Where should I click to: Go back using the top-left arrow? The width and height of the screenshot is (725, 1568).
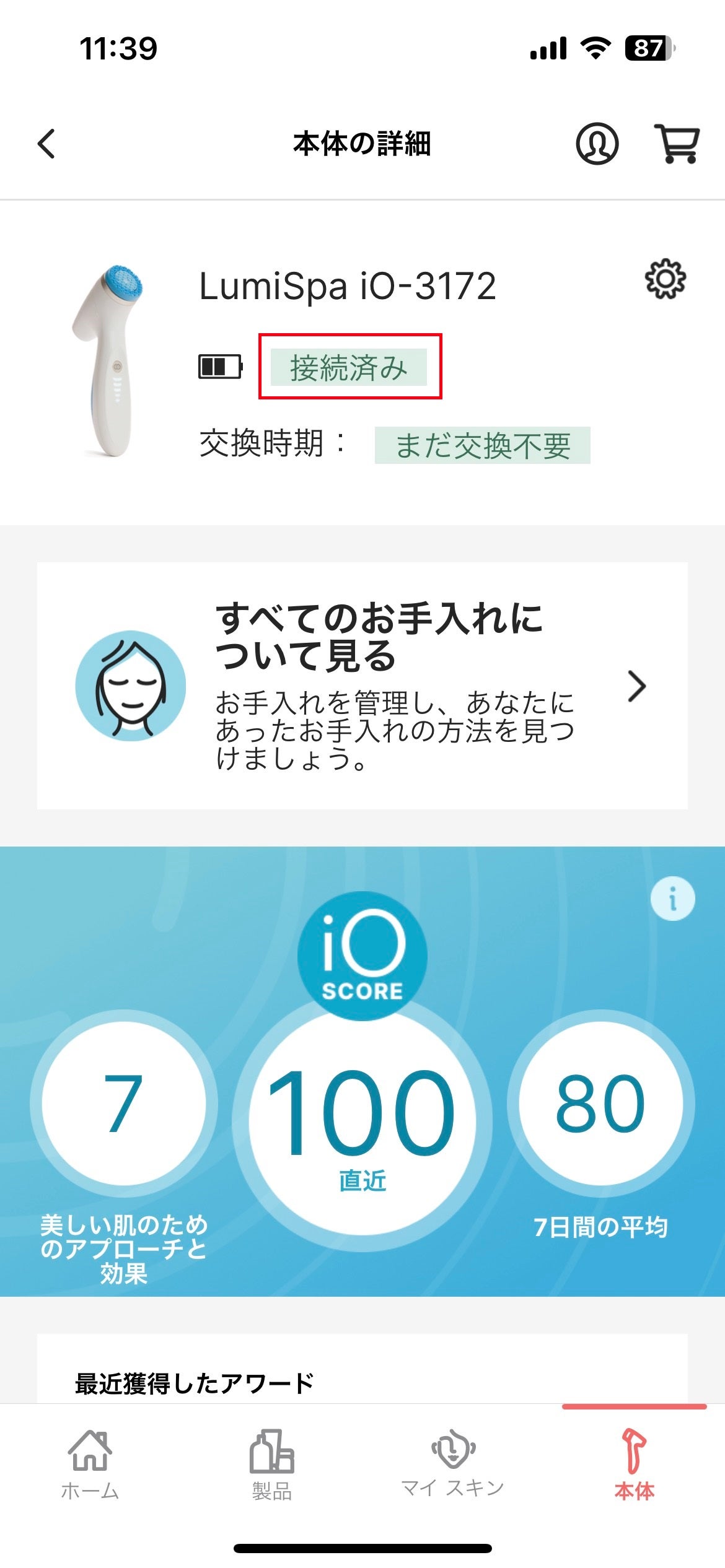46,144
